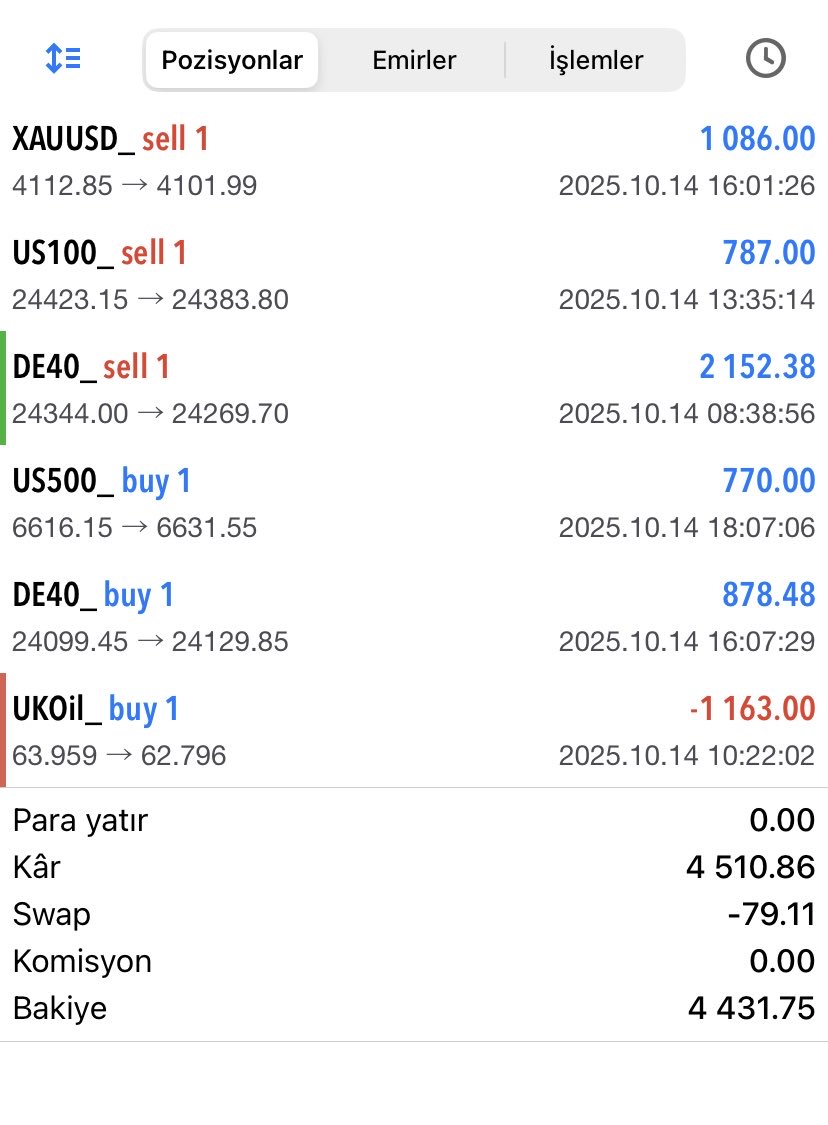Open the sort order icon
Image resolution: width=828 pixels, height=1125 pixels.
pyautogui.click(x=63, y=59)
